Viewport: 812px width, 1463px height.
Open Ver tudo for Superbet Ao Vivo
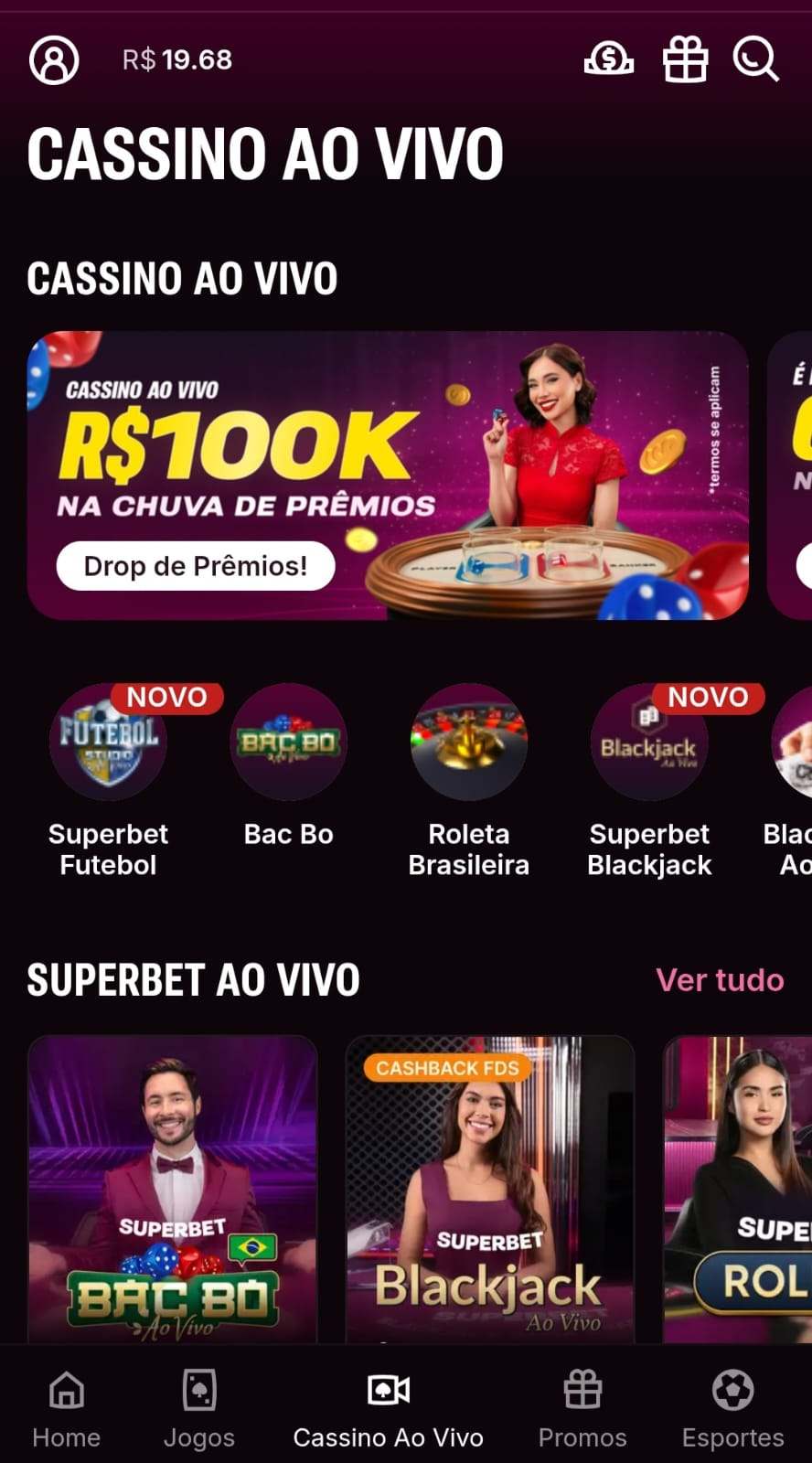coord(720,979)
